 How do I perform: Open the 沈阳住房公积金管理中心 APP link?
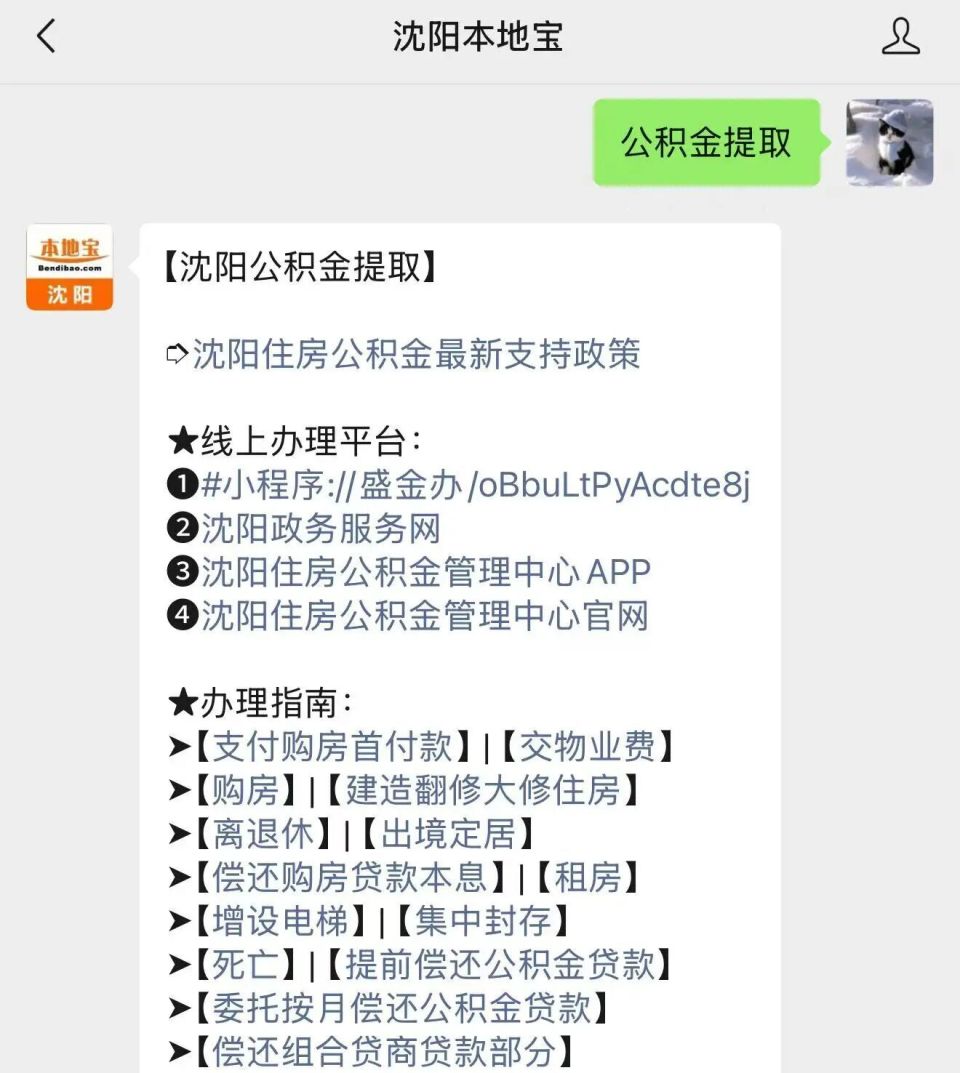click(x=420, y=572)
